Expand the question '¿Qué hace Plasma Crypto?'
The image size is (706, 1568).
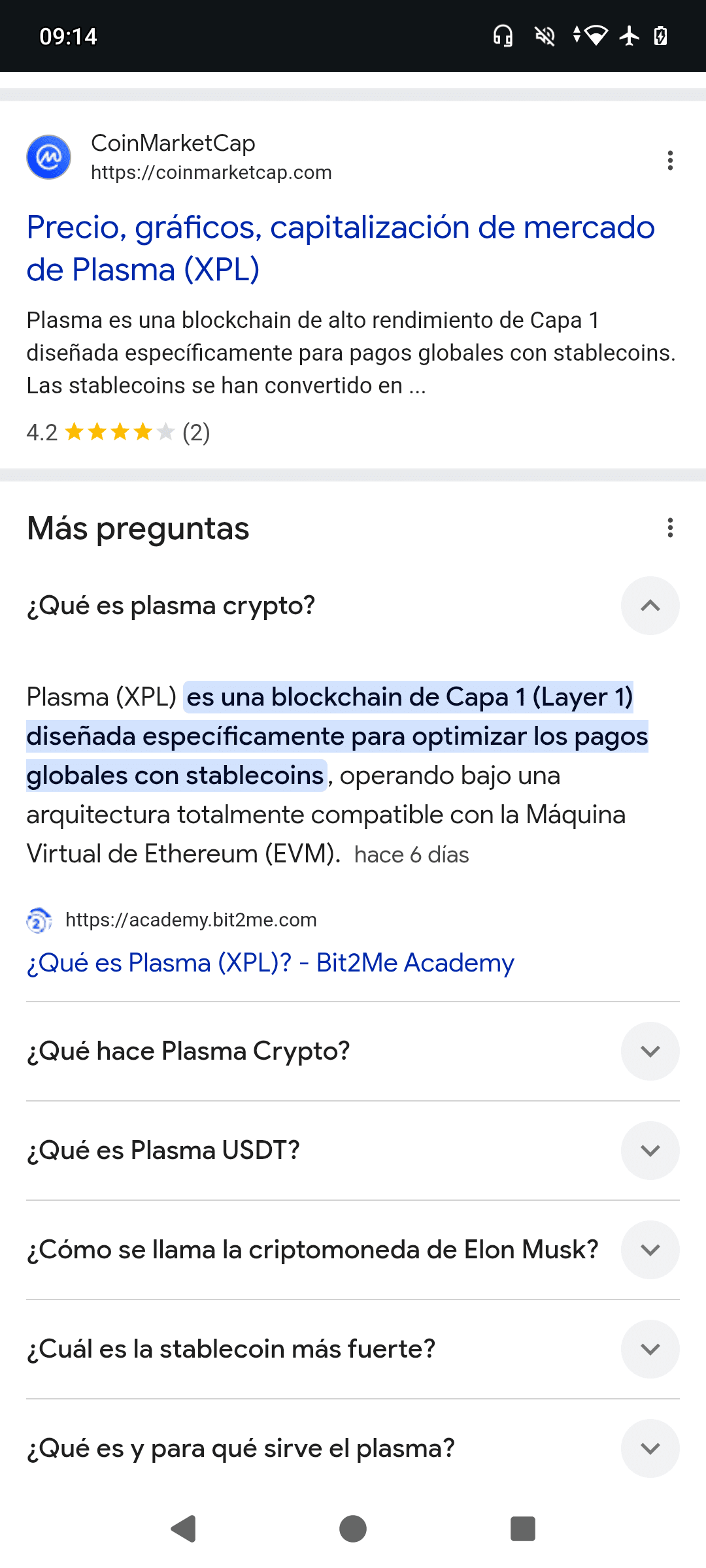click(650, 1051)
